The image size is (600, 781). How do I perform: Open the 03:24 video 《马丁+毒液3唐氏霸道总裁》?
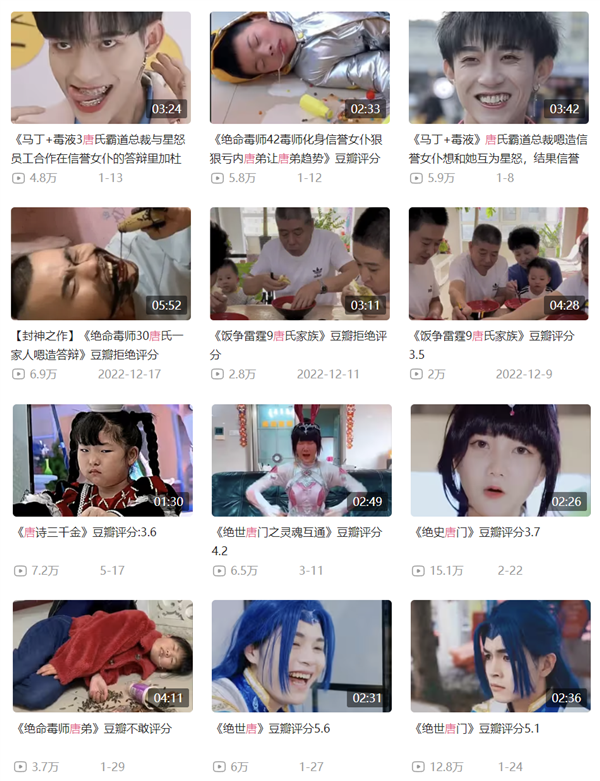point(100,67)
